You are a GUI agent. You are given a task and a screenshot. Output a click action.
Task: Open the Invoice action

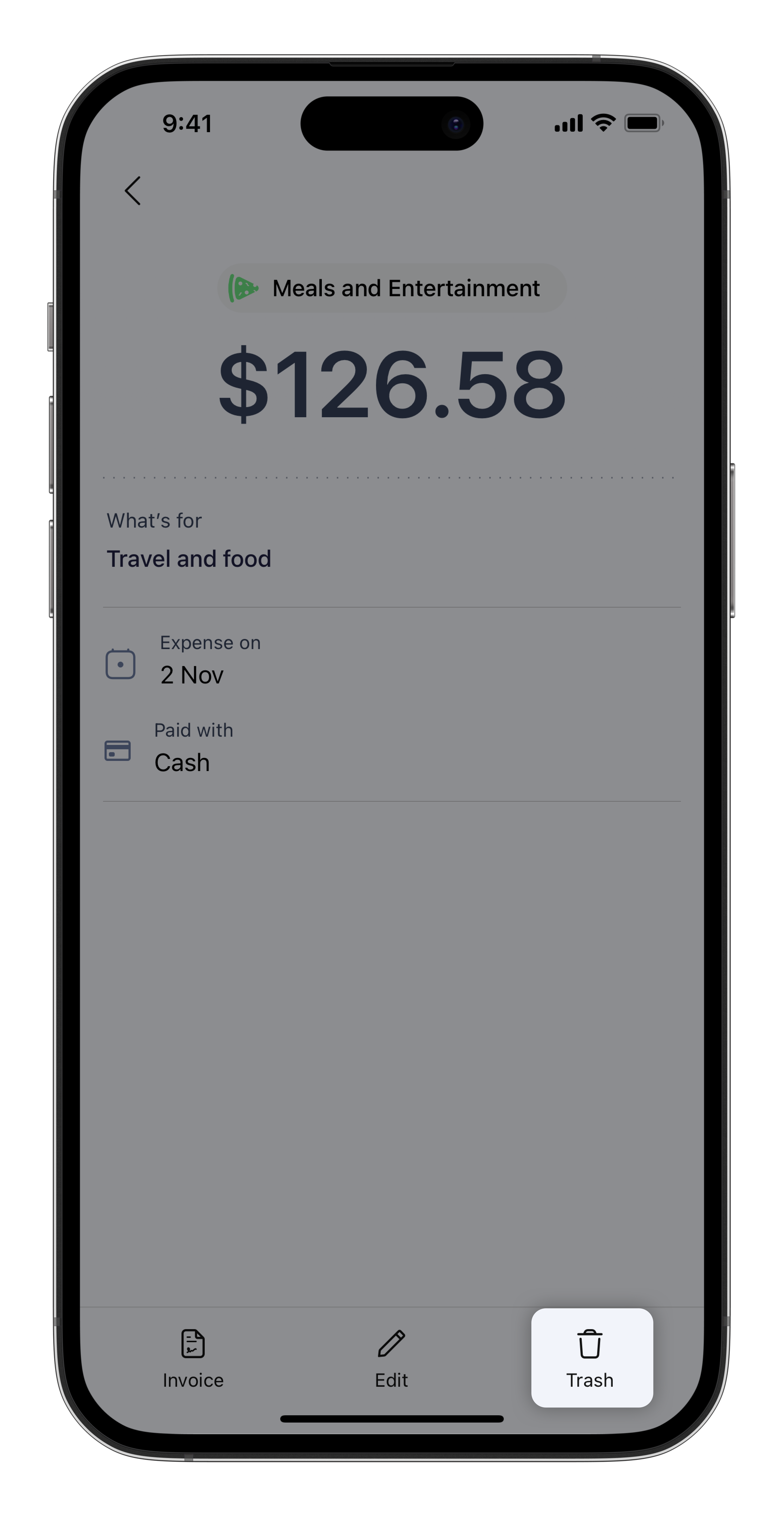(193, 1358)
